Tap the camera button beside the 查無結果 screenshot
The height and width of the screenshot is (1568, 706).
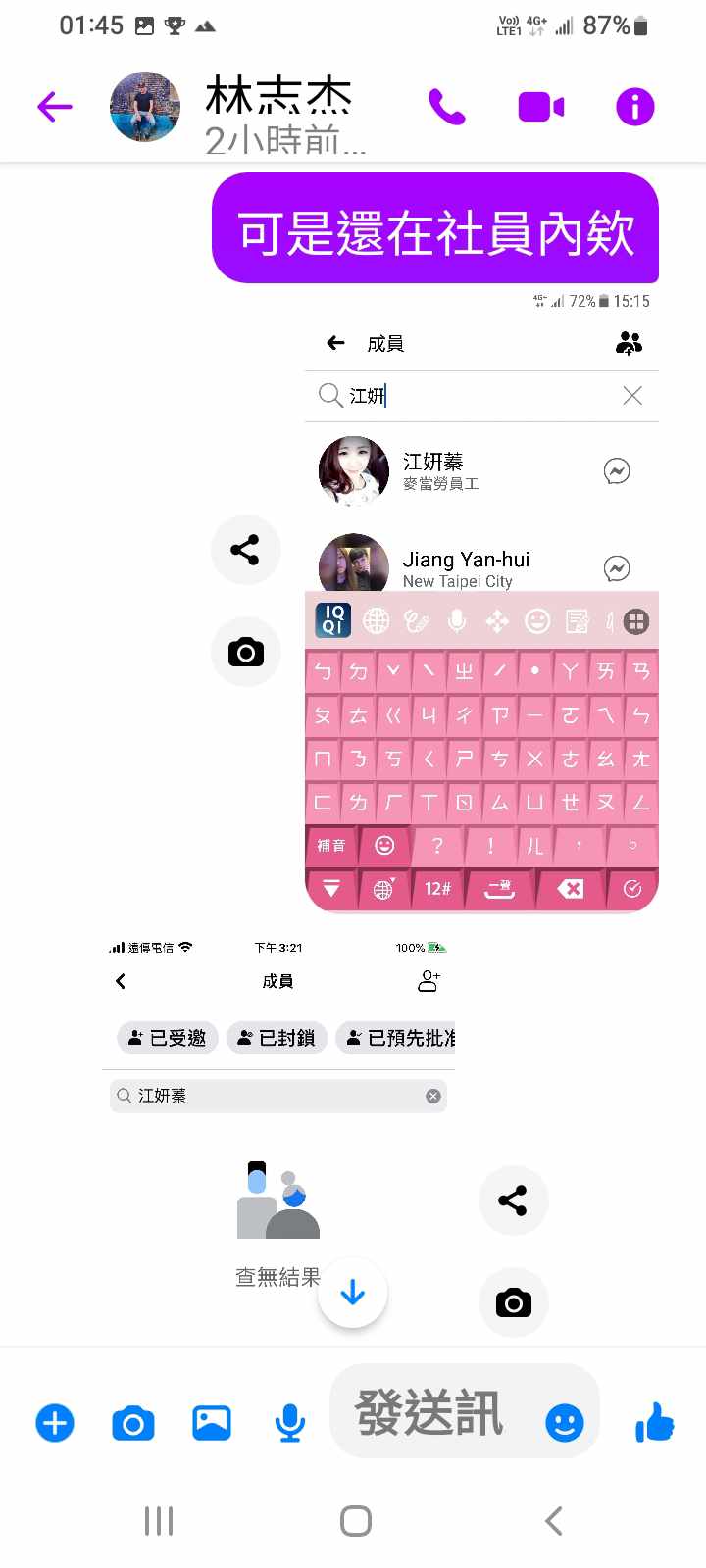click(513, 1302)
